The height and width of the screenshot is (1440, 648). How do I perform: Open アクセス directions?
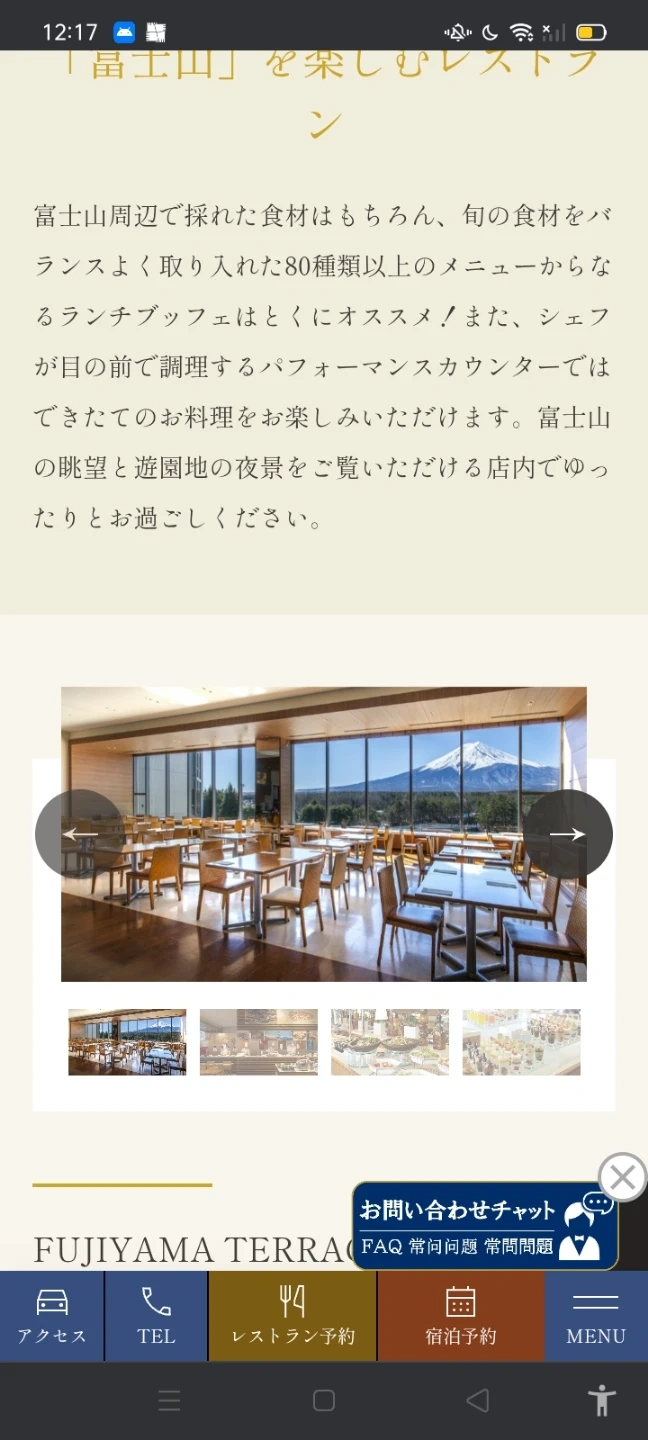(x=52, y=1316)
